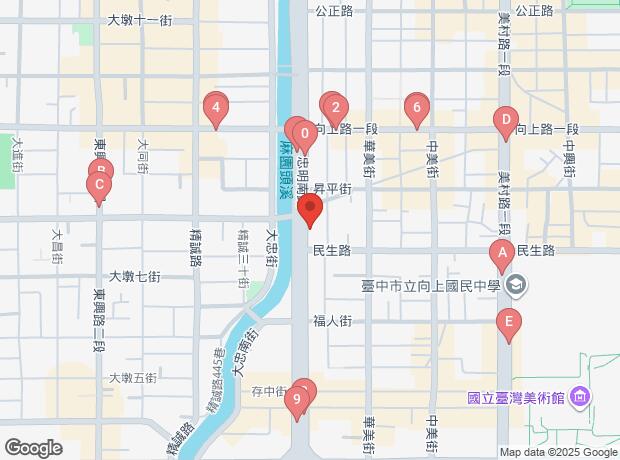The width and height of the screenshot is (620, 460).
Task: Select marker D on 美村路
Action: pos(506,123)
